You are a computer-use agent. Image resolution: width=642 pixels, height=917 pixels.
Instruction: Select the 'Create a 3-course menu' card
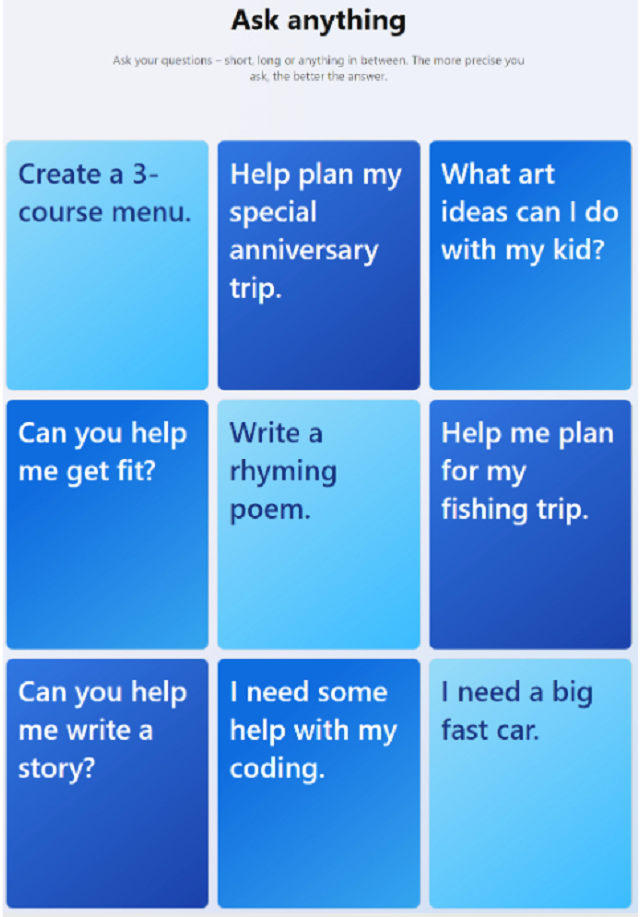(x=107, y=265)
